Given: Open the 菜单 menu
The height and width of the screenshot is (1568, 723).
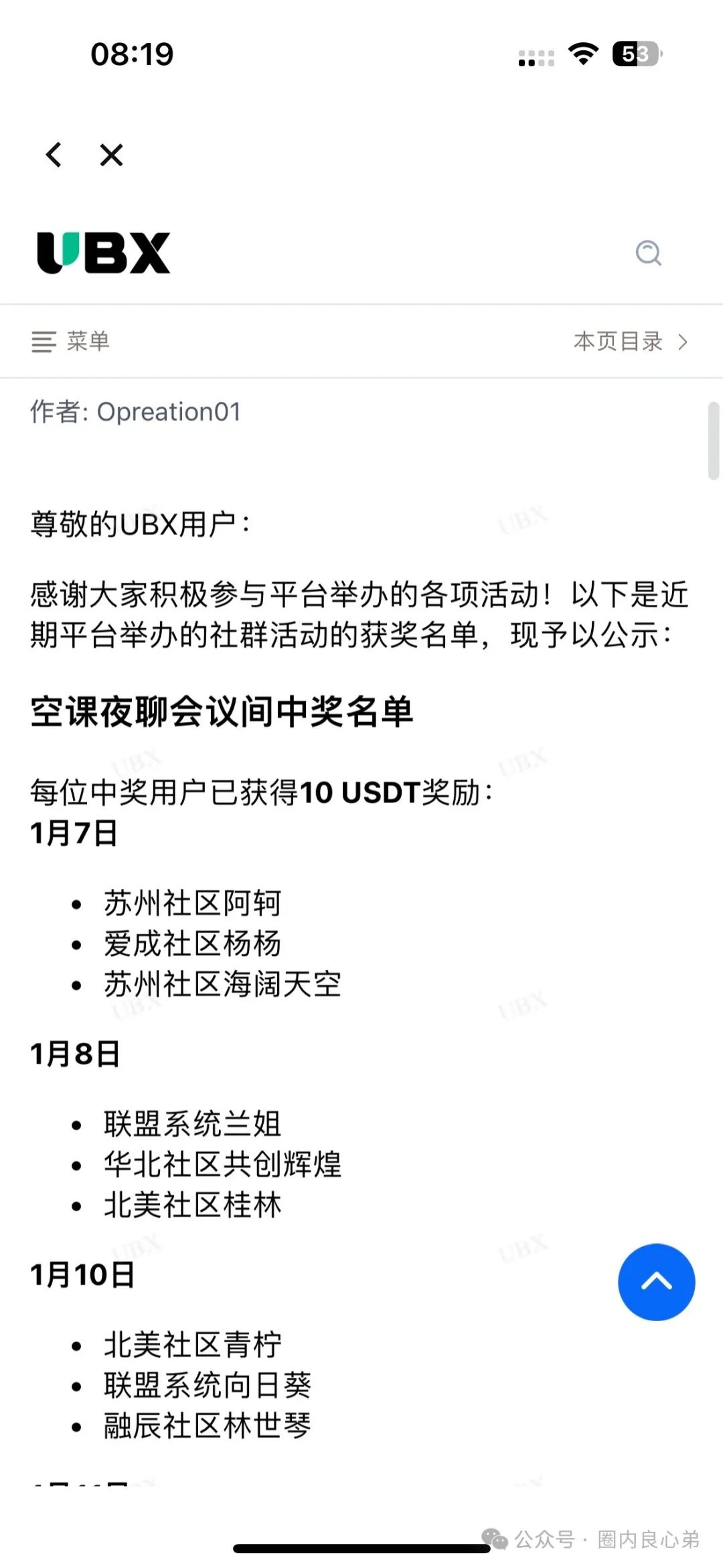Looking at the screenshot, I should click(x=70, y=342).
